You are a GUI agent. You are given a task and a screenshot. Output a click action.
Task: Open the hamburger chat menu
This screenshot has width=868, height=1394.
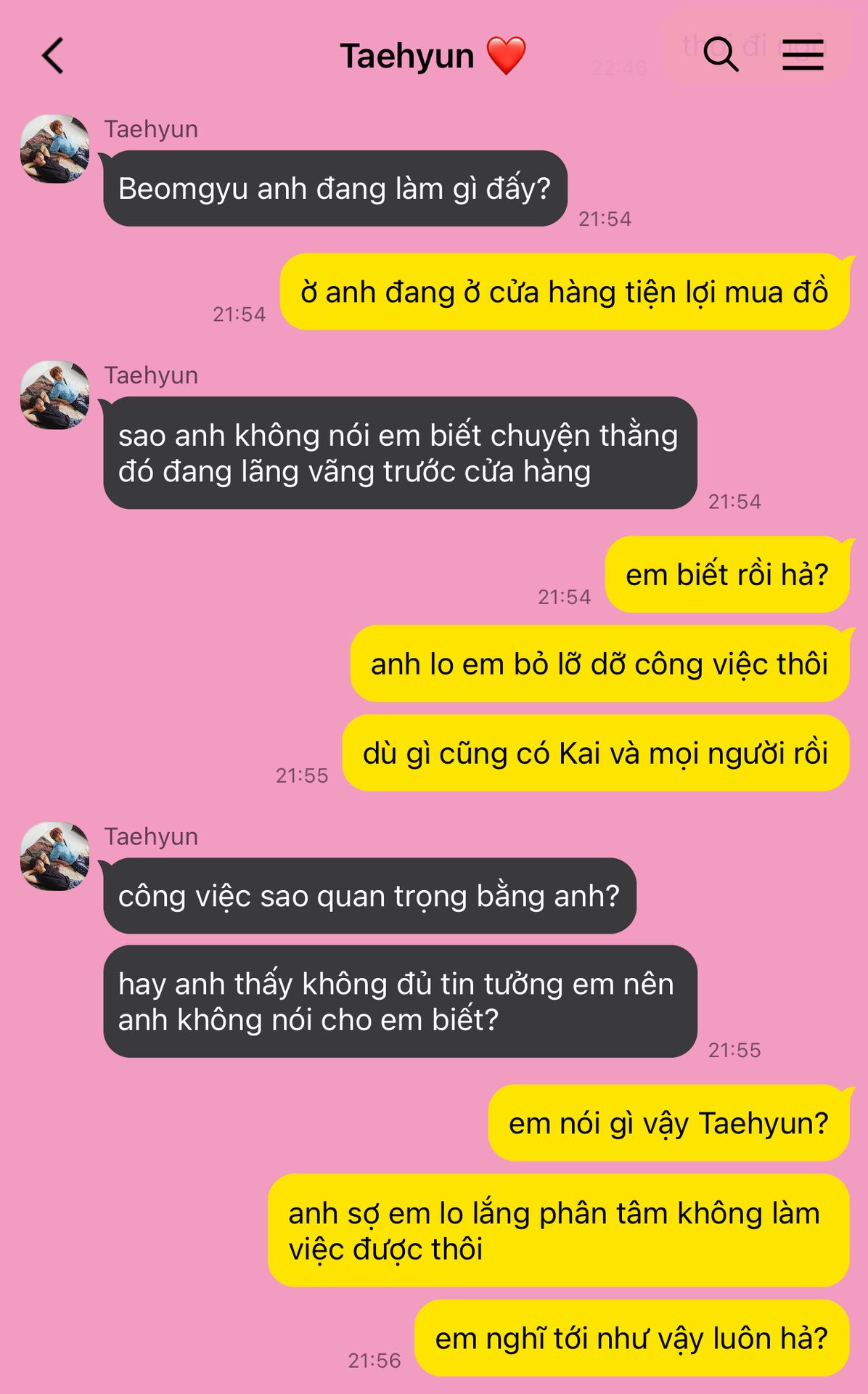(803, 55)
